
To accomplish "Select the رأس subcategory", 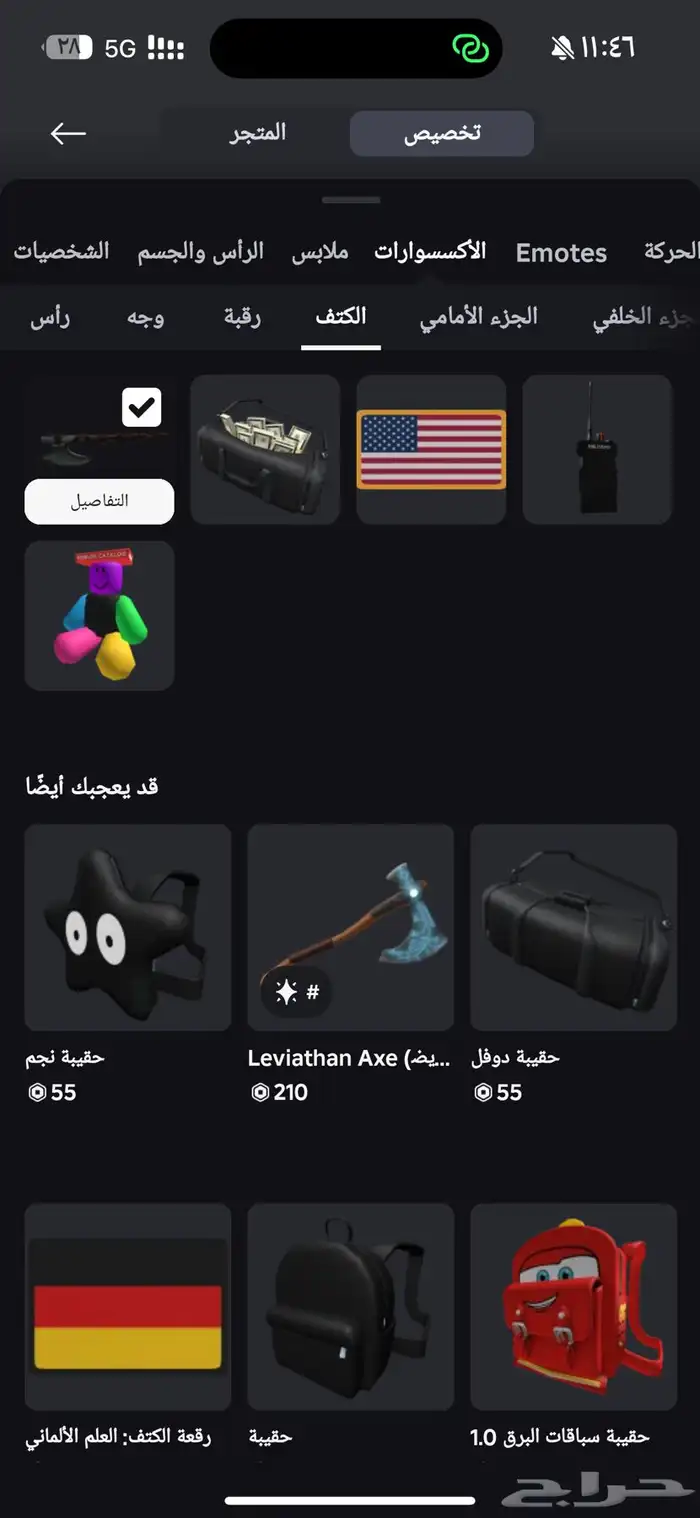I will [x=50, y=317].
